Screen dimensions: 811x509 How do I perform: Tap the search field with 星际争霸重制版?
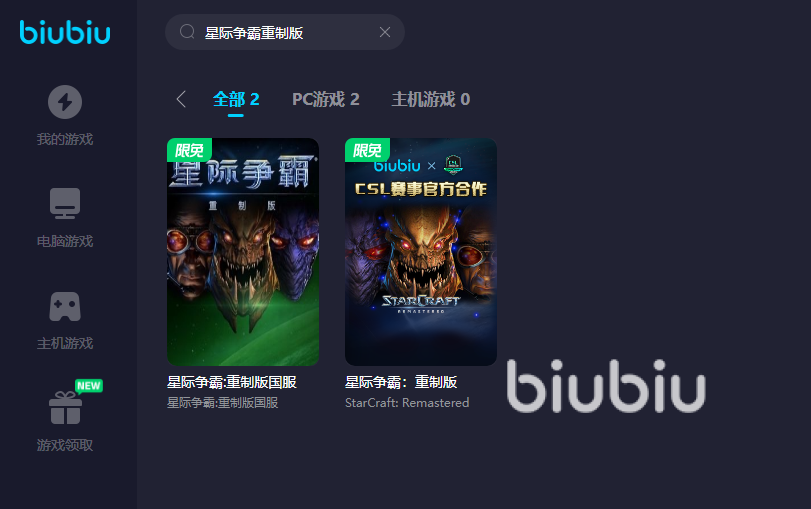[x=270, y=33]
